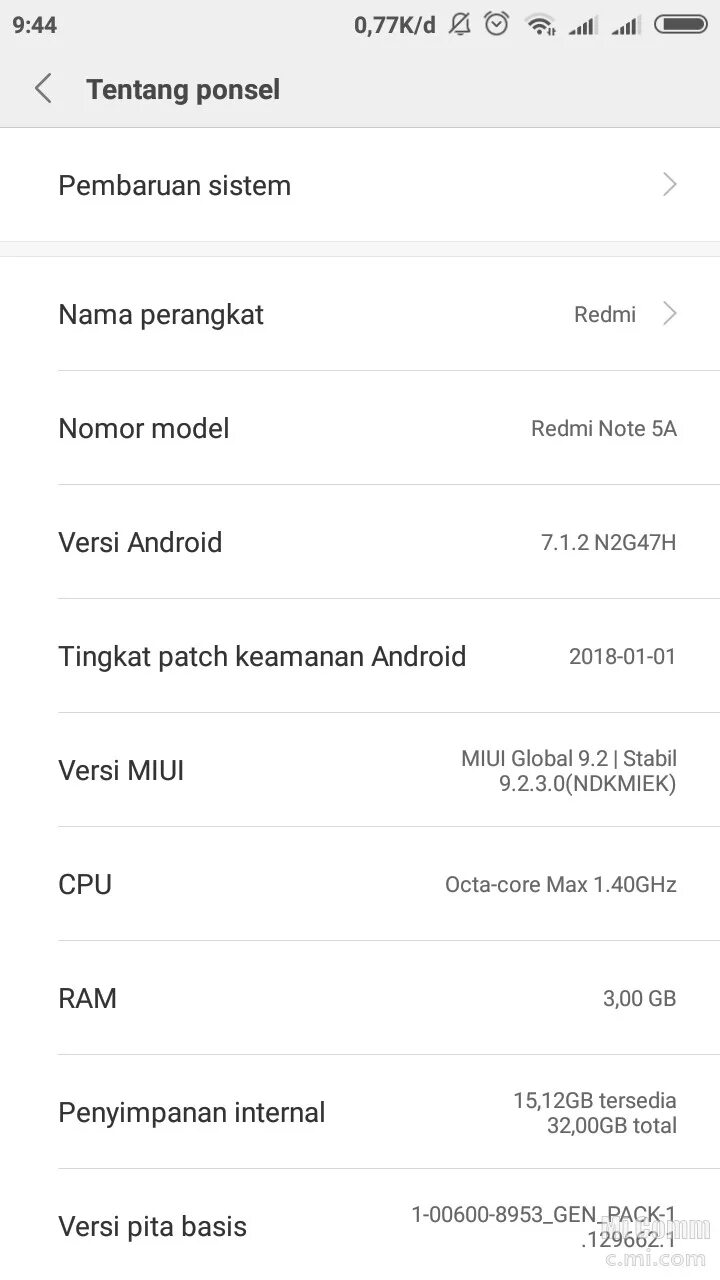Tap the Versi MIUI row
The width and height of the screenshot is (720, 1280).
(x=360, y=770)
